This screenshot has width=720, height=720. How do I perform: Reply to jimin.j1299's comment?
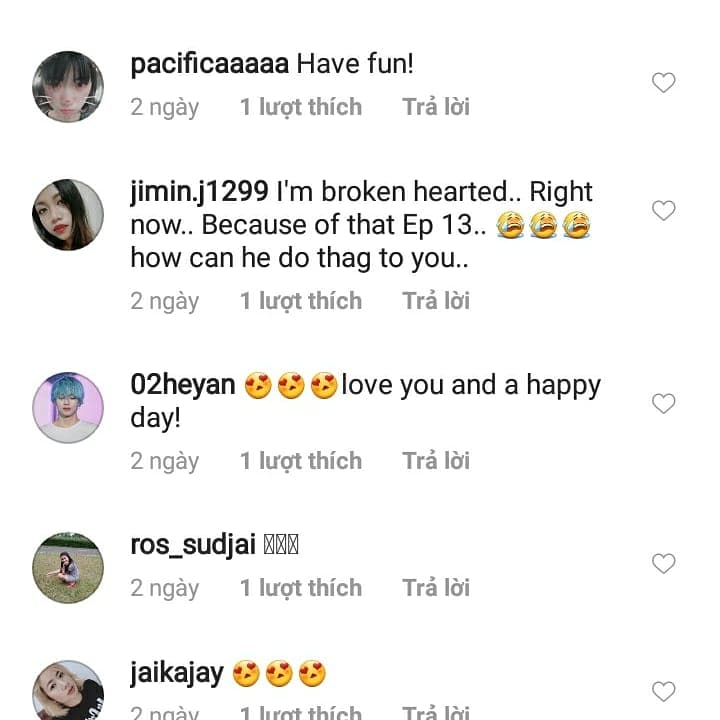436,301
